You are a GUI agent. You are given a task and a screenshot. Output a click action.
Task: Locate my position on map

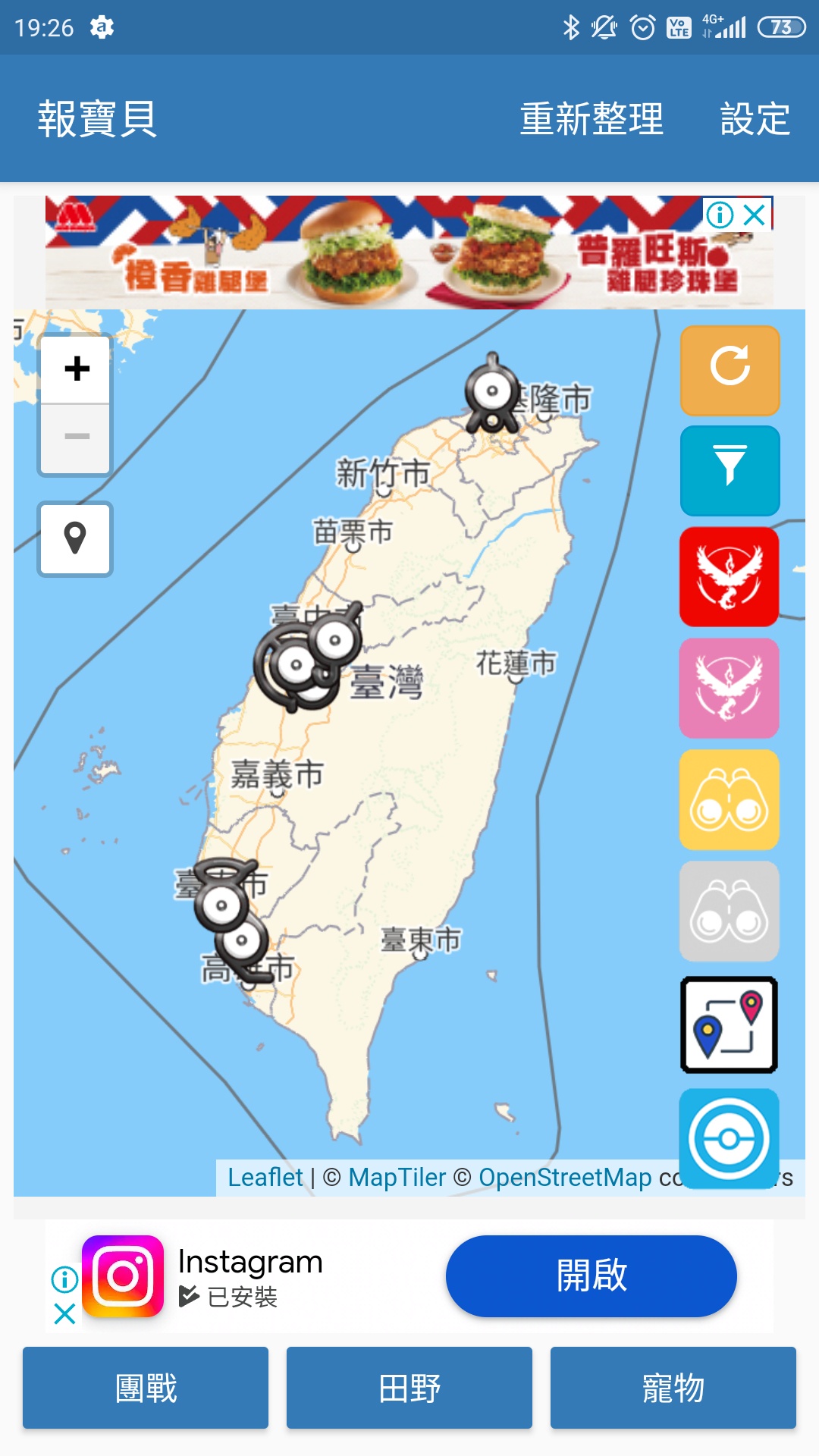[75, 538]
